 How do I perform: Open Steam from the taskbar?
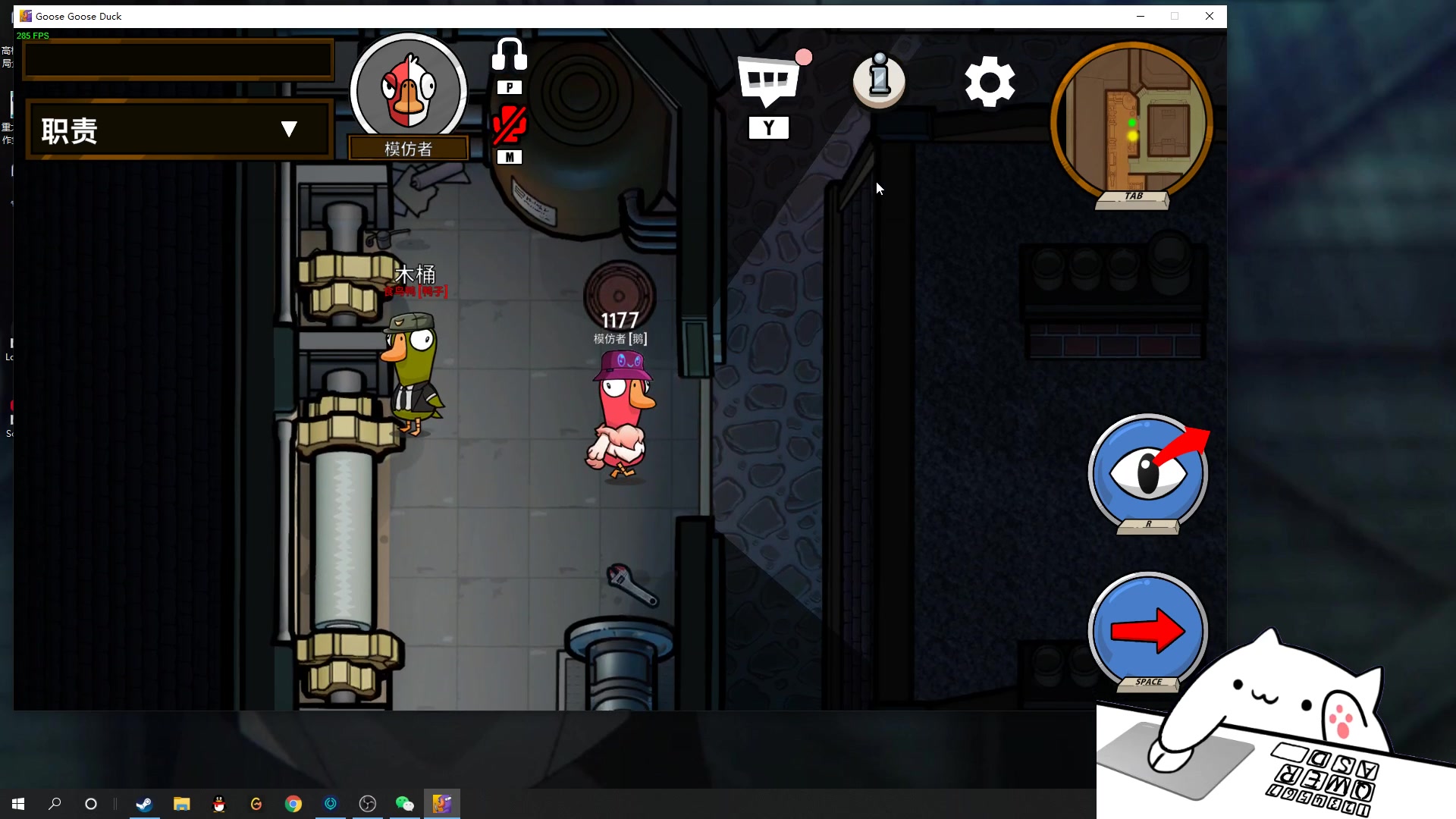pos(144,804)
